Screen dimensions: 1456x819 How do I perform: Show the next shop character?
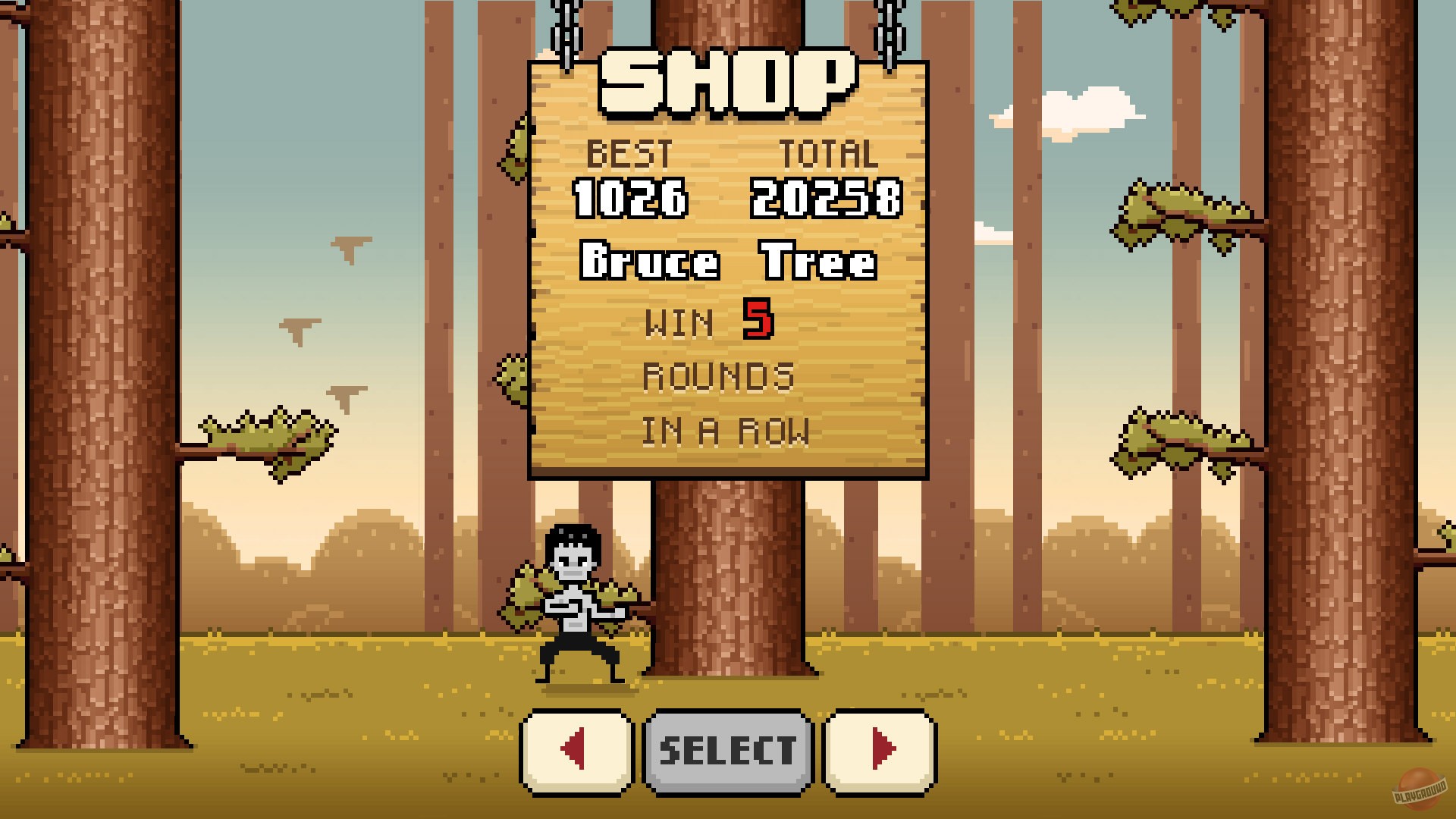[x=880, y=751]
